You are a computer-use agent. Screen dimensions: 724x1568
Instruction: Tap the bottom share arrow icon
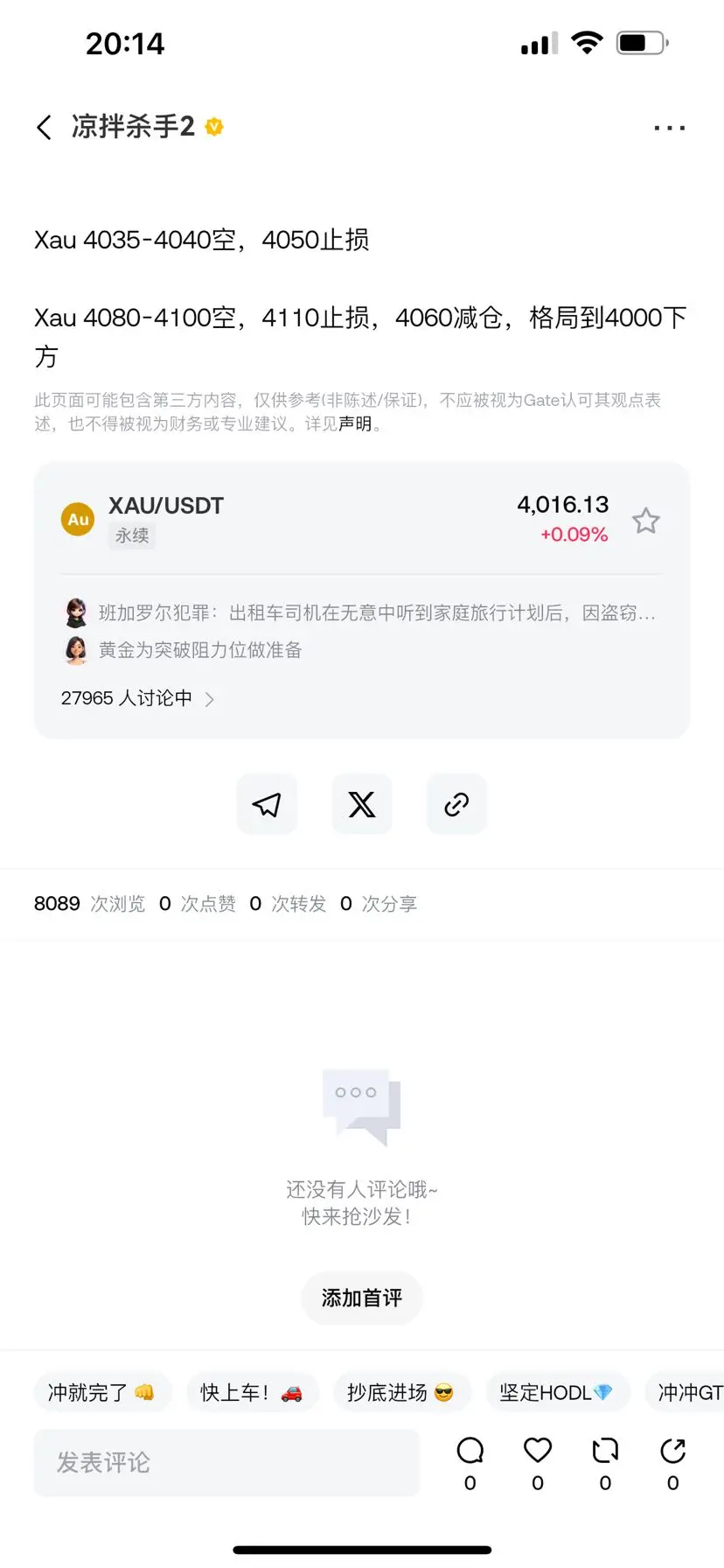(x=672, y=1462)
